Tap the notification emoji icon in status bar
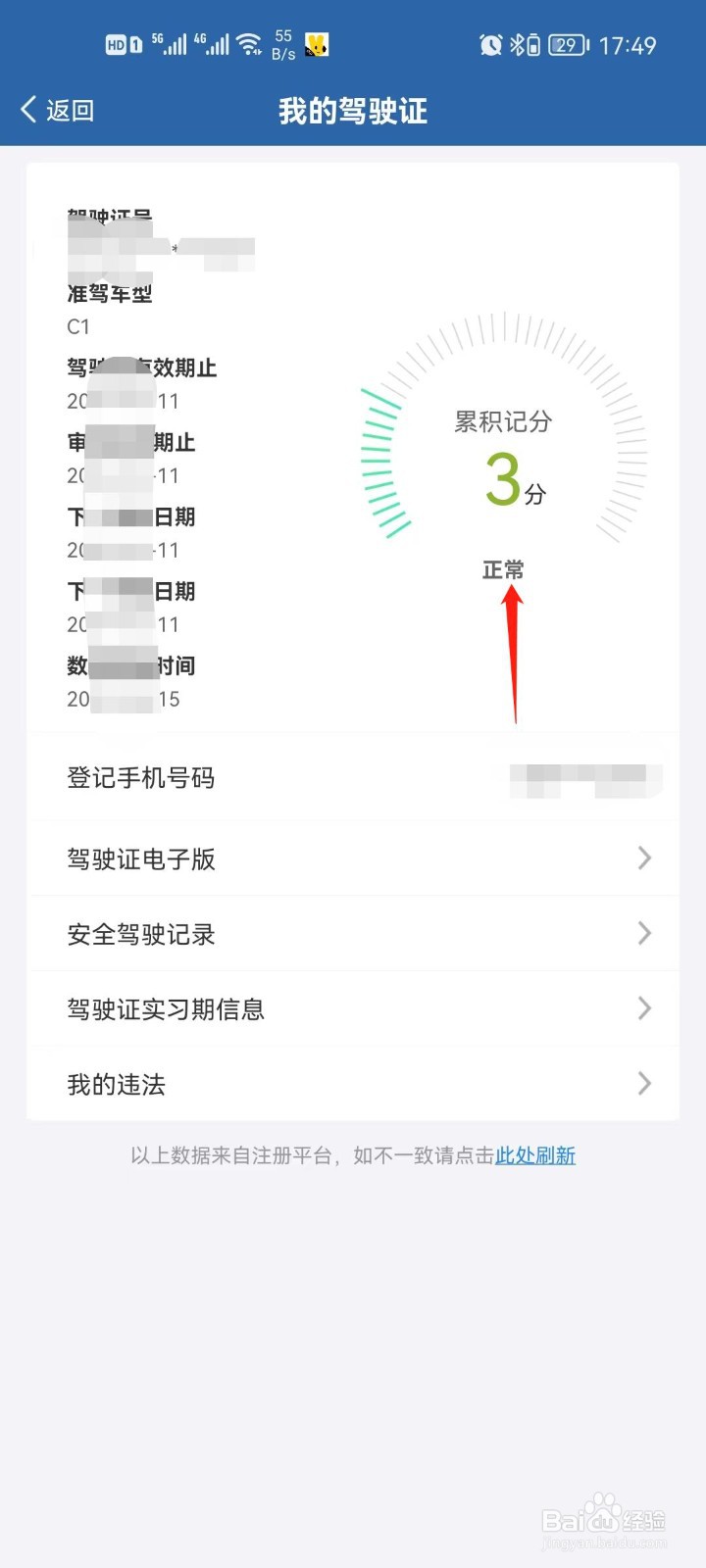This screenshot has height=1568, width=706. [315, 44]
